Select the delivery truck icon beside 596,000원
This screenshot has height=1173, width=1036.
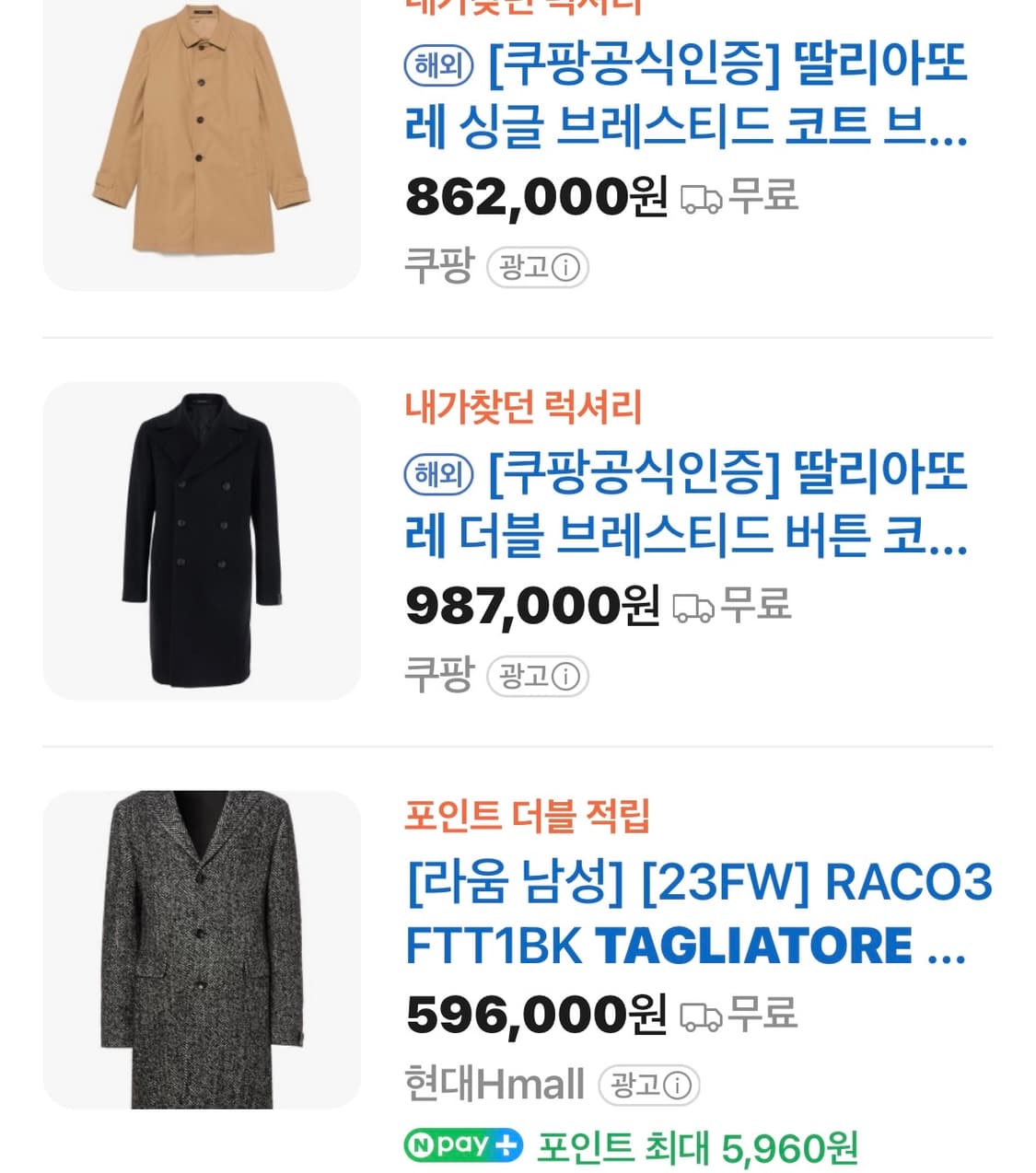pyautogui.click(x=702, y=1017)
